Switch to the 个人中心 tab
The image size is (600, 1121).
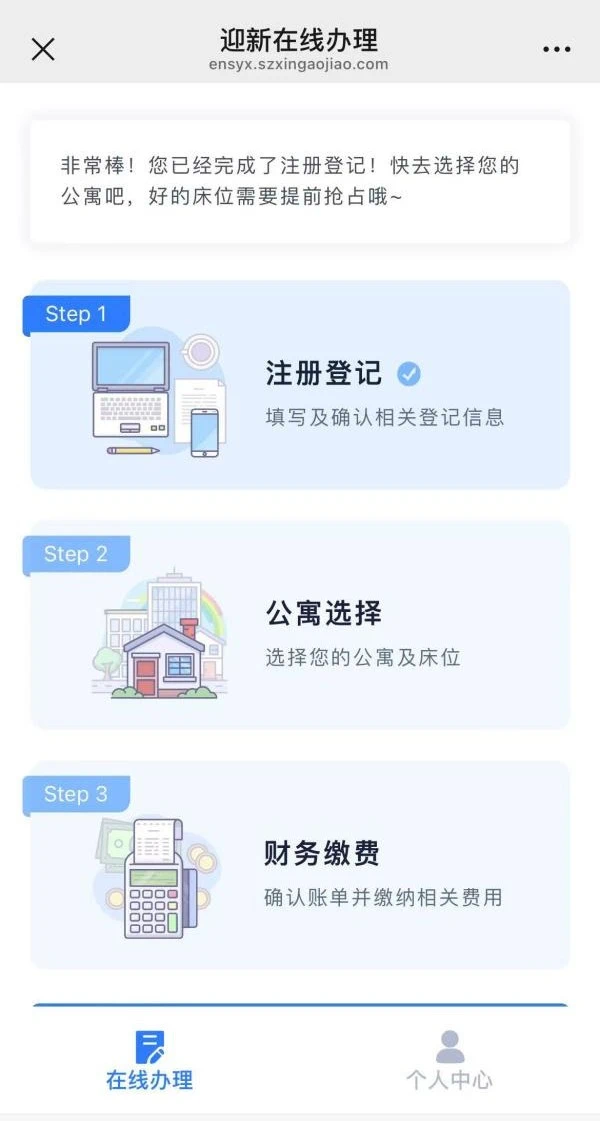coord(450,1061)
